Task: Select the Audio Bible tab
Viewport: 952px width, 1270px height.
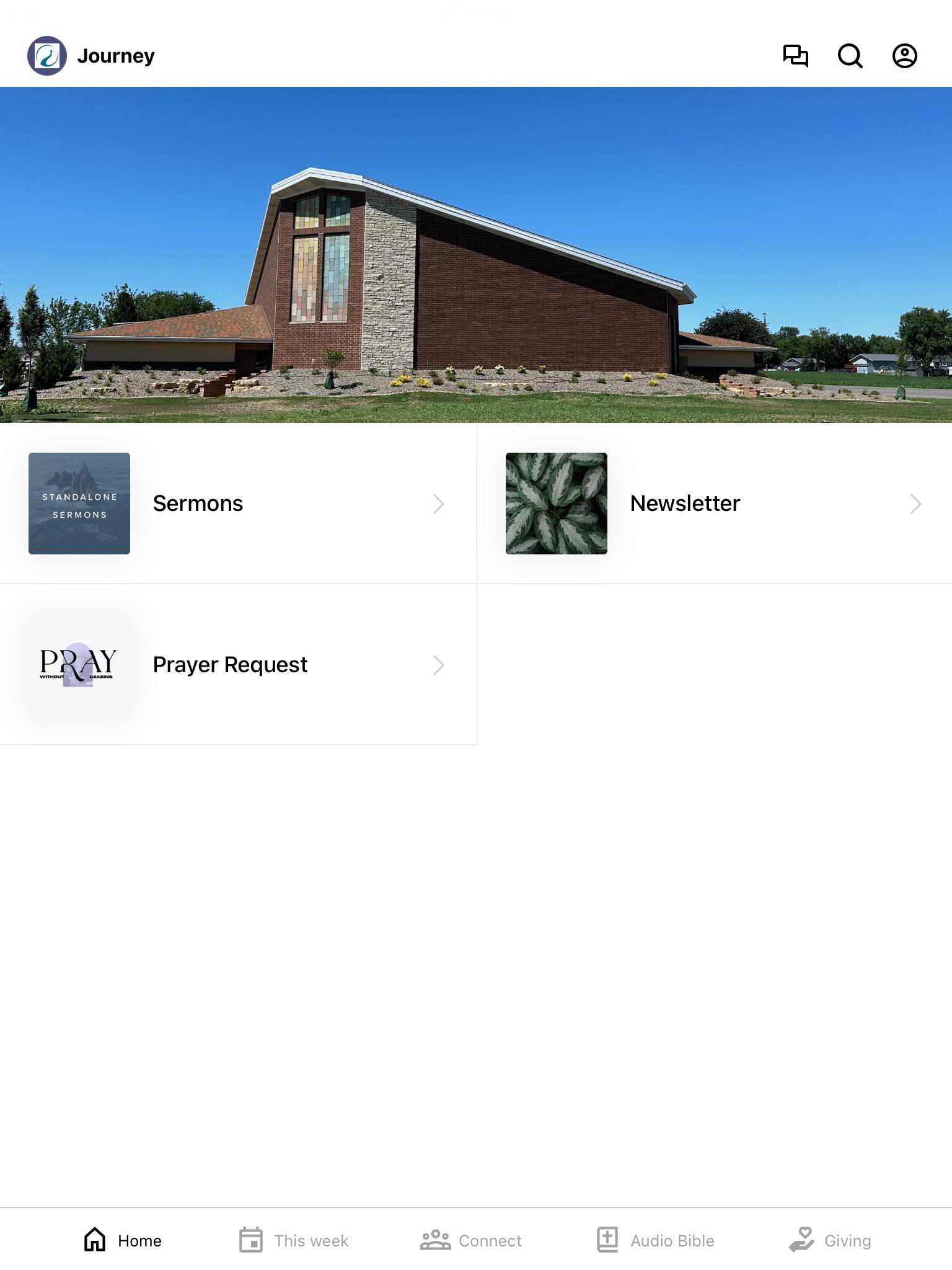Action: (x=655, y=1240)
